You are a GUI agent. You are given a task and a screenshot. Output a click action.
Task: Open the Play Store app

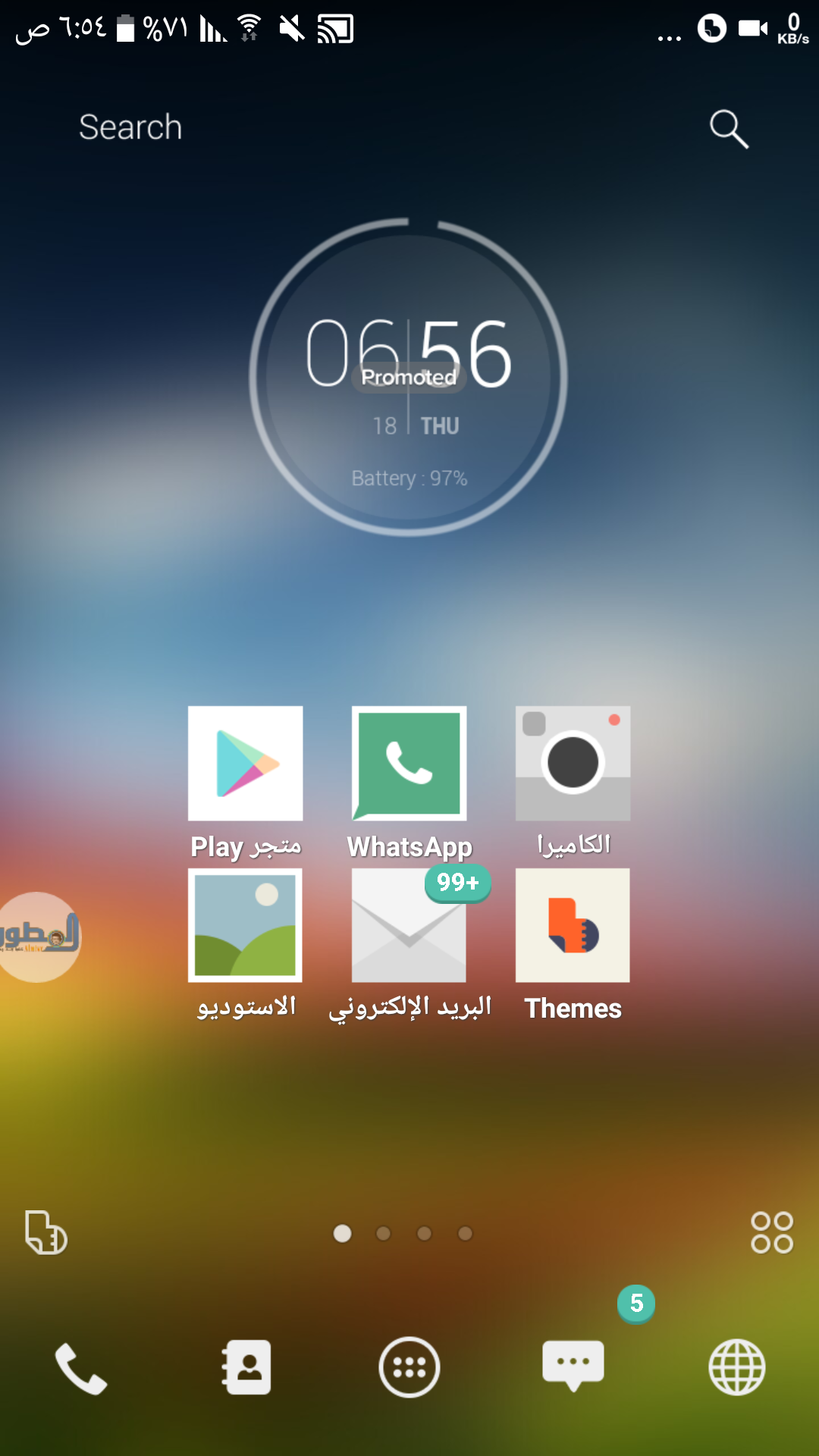point(246,764)
